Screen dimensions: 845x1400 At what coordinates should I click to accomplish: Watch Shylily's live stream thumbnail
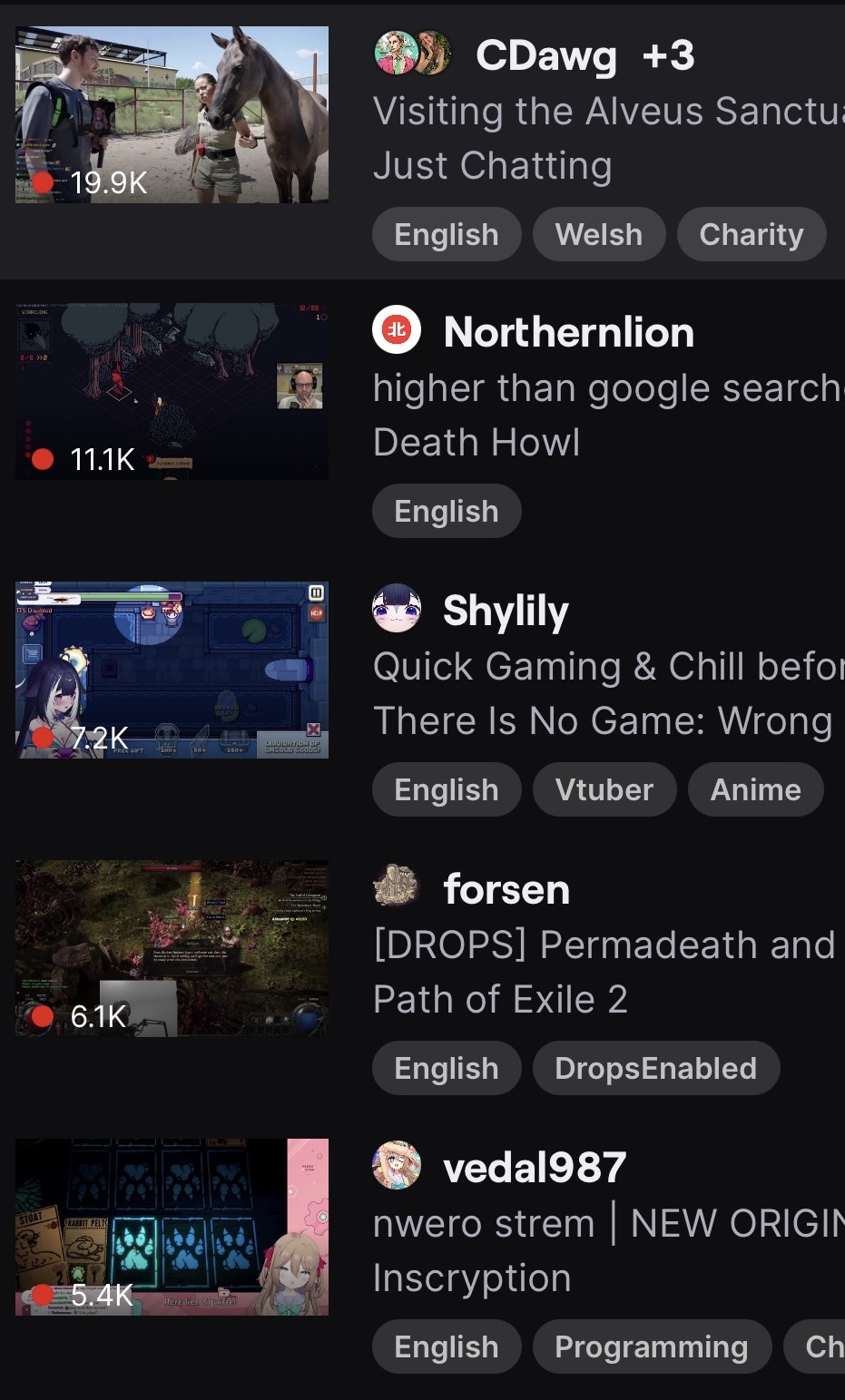(x=172, y=670)
